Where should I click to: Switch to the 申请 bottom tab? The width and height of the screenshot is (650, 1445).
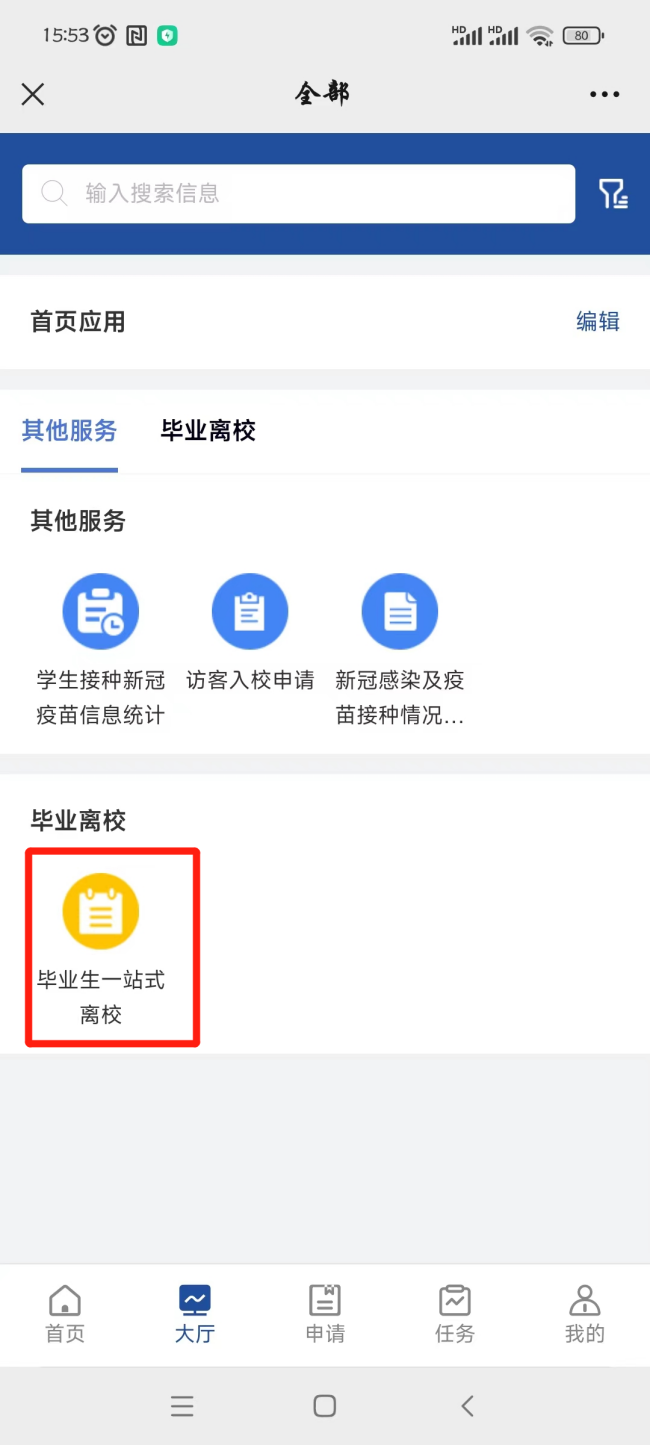pyautogui.click(x=325, y=1314)
